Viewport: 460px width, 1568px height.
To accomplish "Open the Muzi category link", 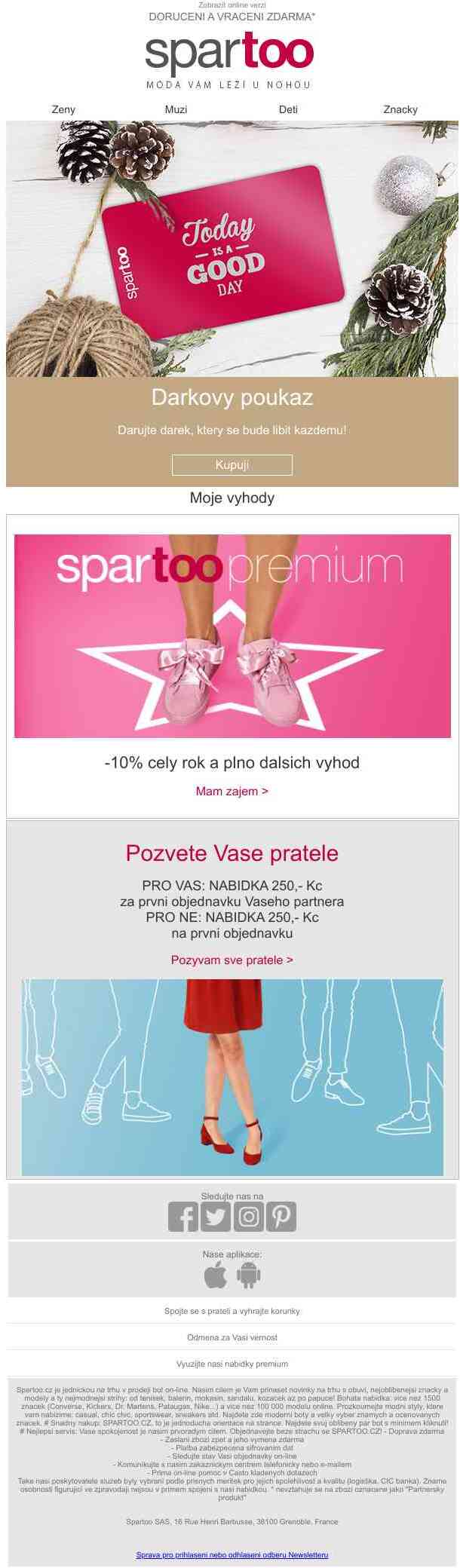I will pos(176,109).
